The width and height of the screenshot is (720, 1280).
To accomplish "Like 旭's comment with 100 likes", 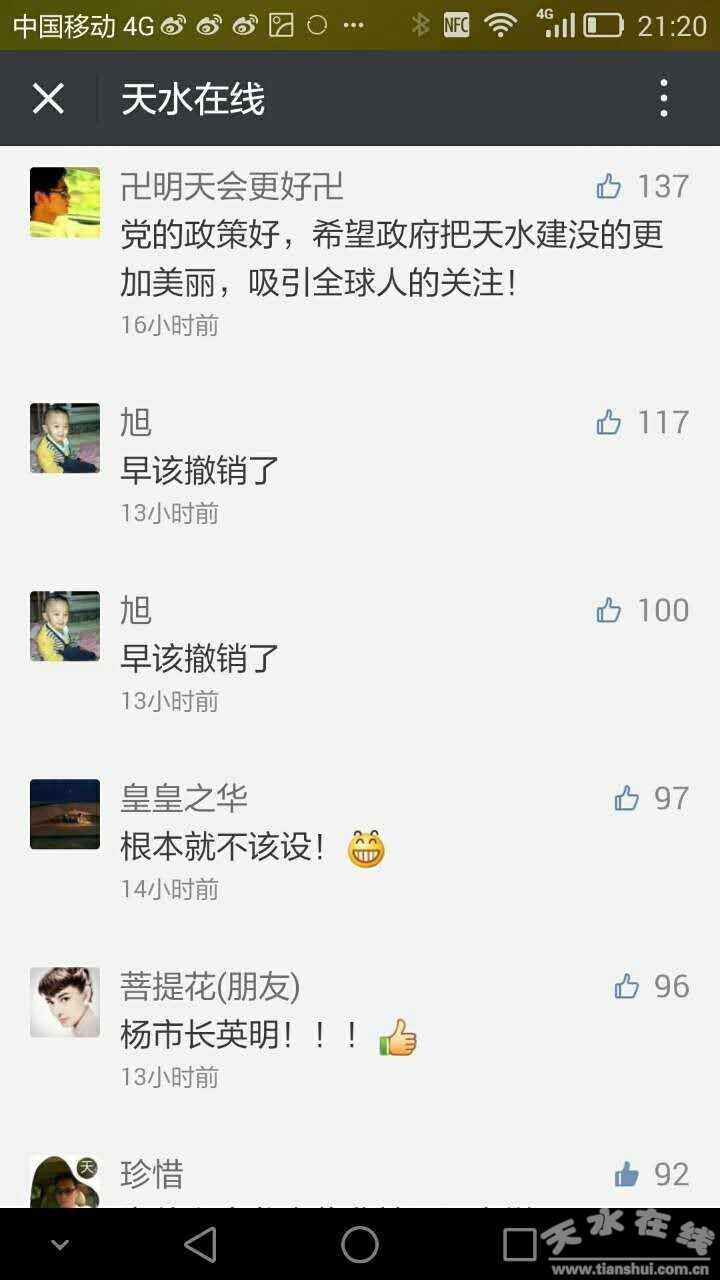I will tap(609, 611).
